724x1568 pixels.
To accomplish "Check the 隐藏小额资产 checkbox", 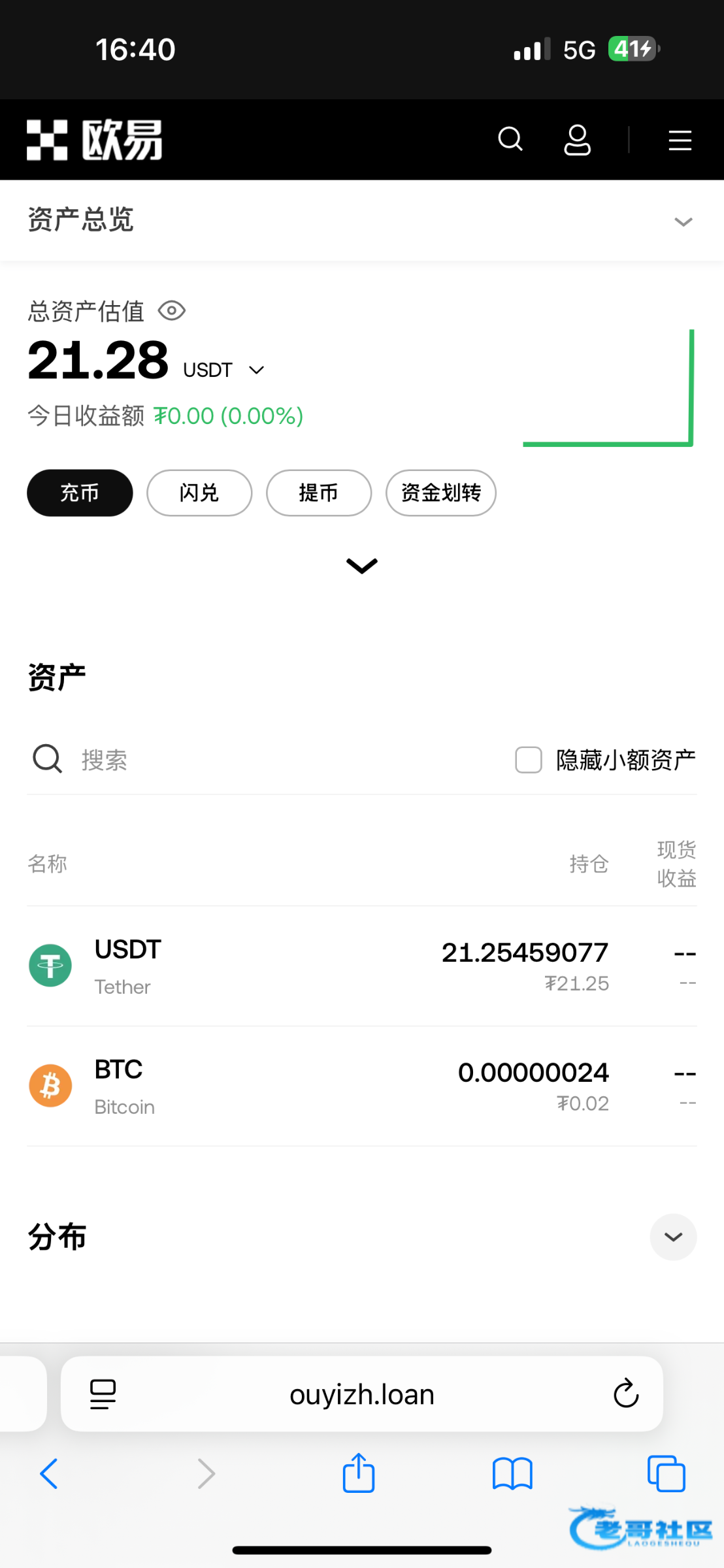I will [x=529, y=760].
